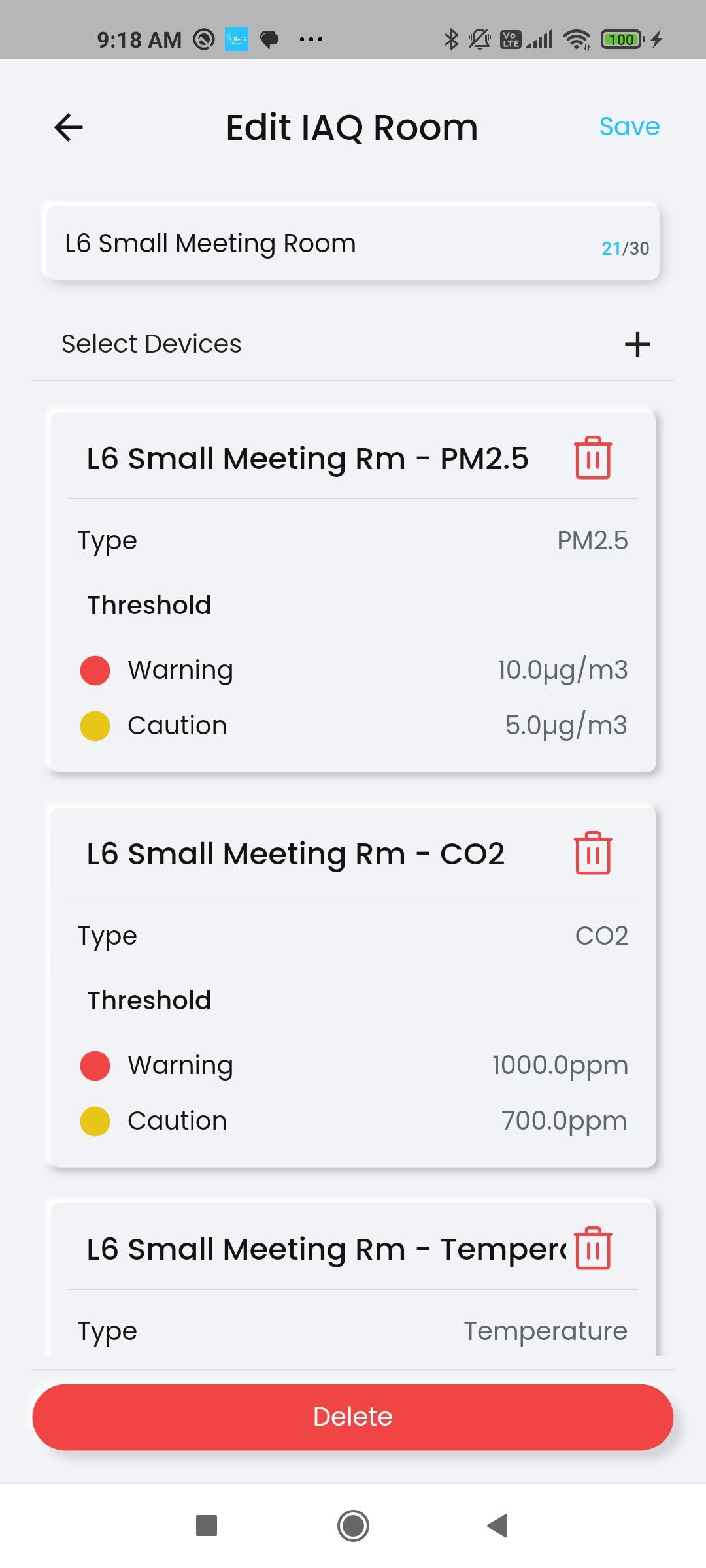
Task: Save the IAQ room changes
Action: pyautogui.click(x=629, y=126)
